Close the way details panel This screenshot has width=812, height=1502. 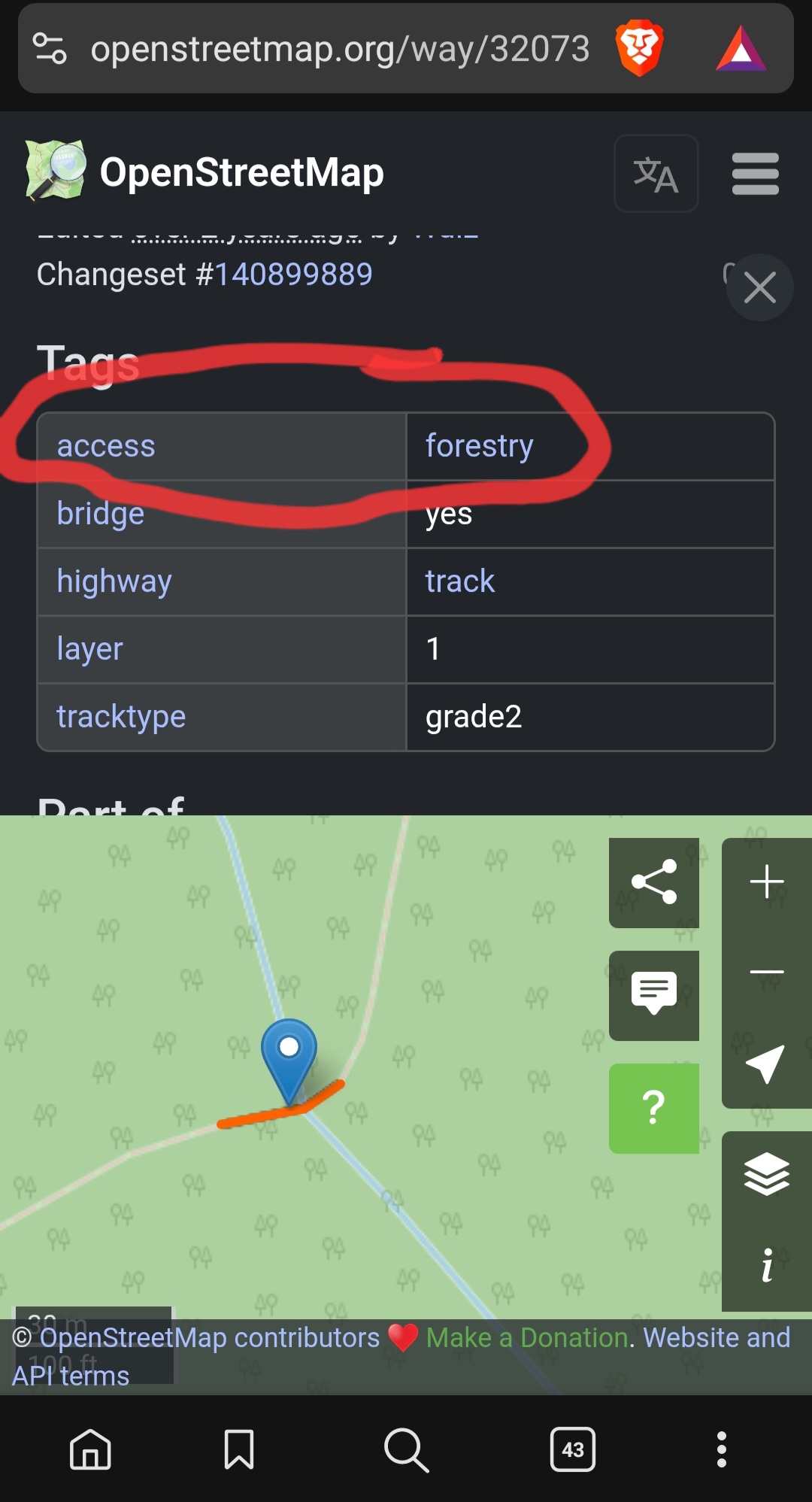coord(759,288)
